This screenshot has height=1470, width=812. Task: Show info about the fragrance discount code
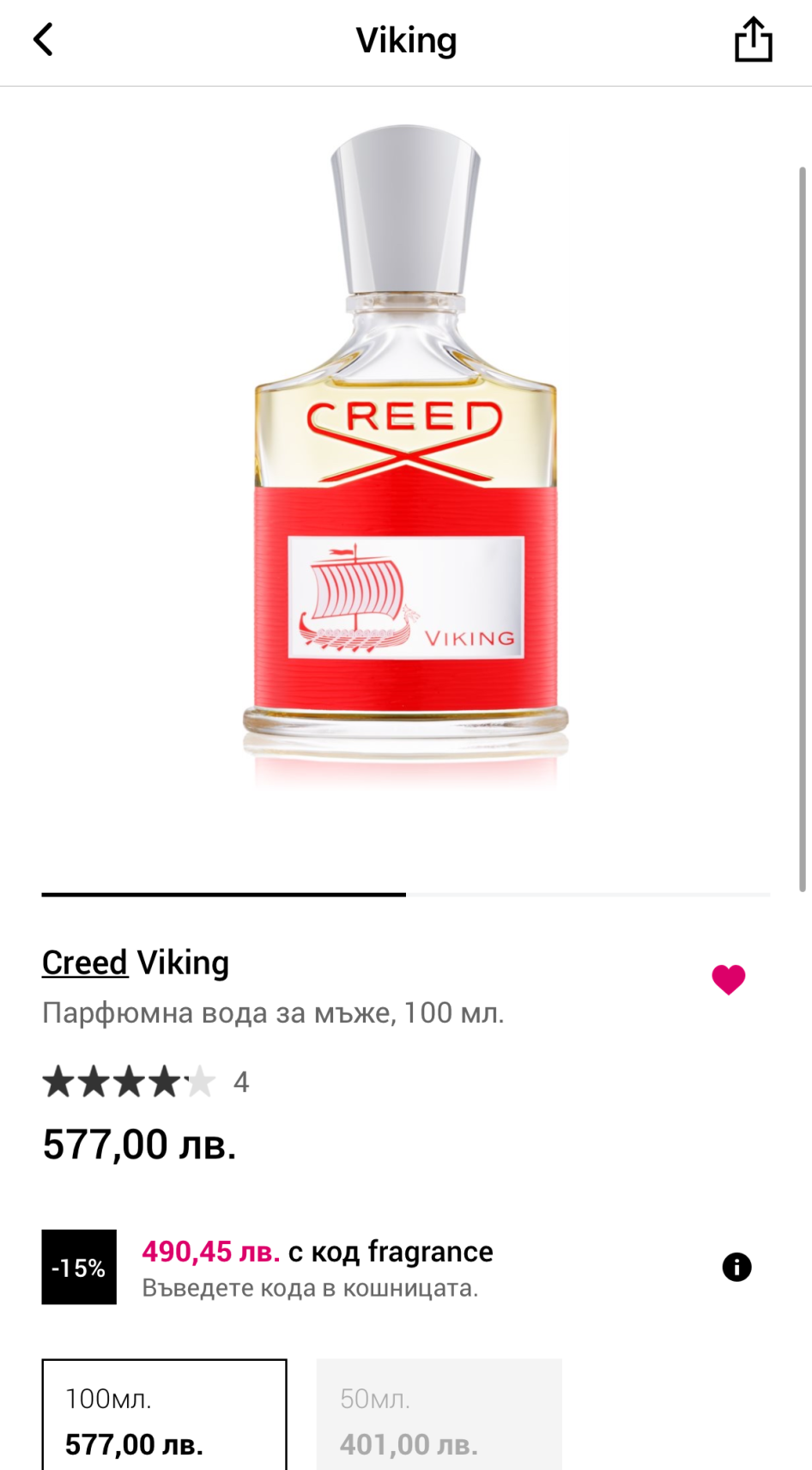tap(736, 1267)
